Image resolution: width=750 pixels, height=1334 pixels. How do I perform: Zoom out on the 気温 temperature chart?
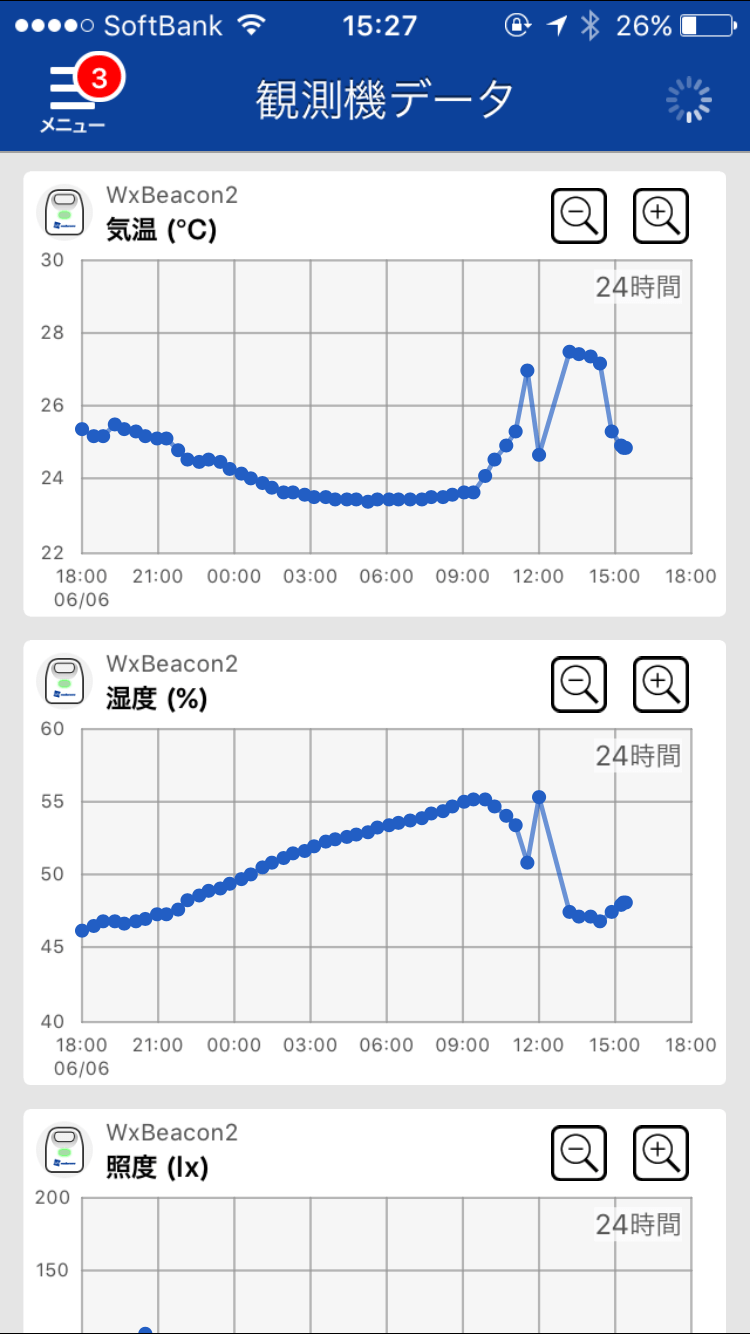click(579, 215)
